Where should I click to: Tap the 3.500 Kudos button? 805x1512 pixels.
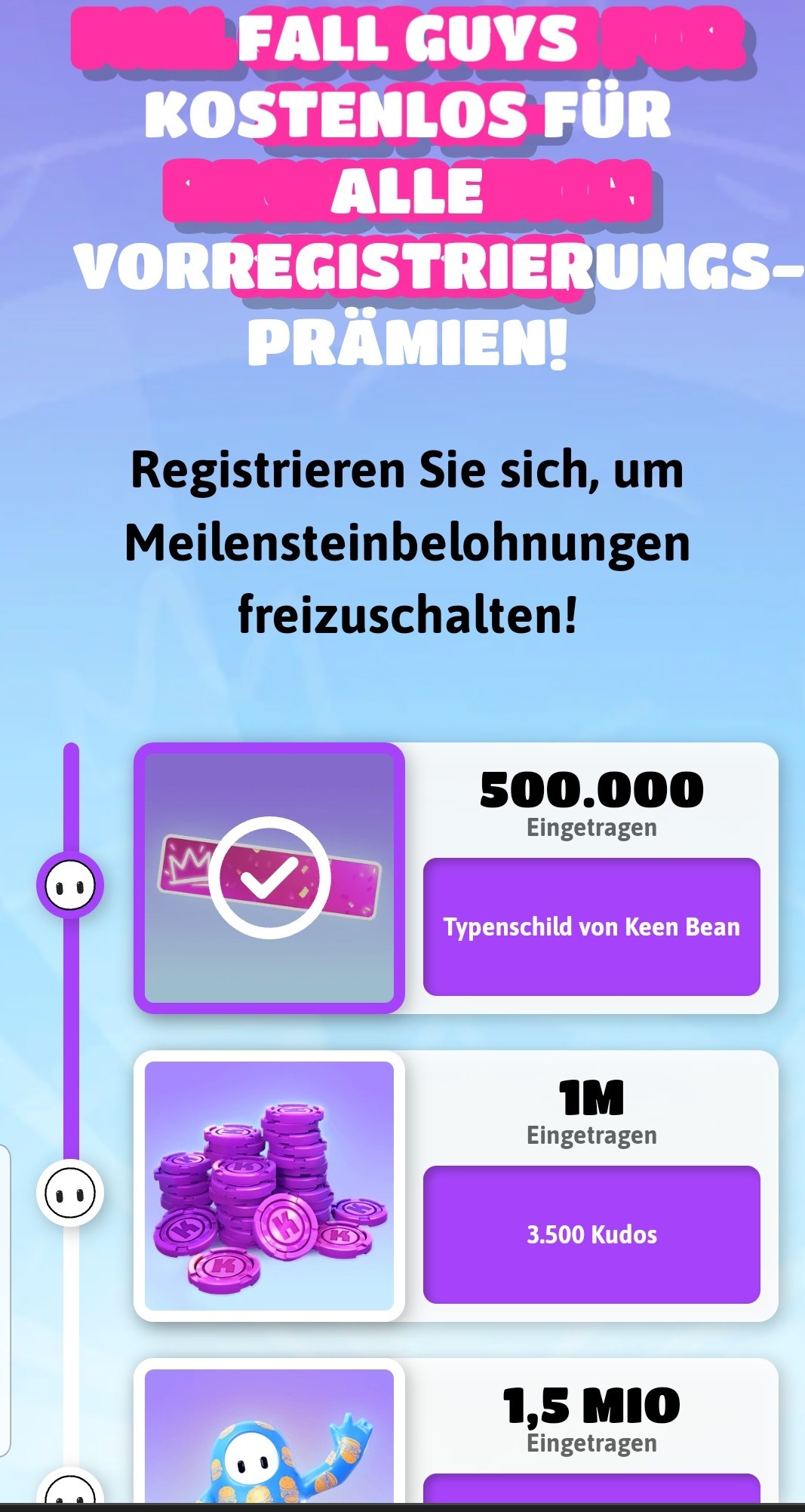[591, 1234]
